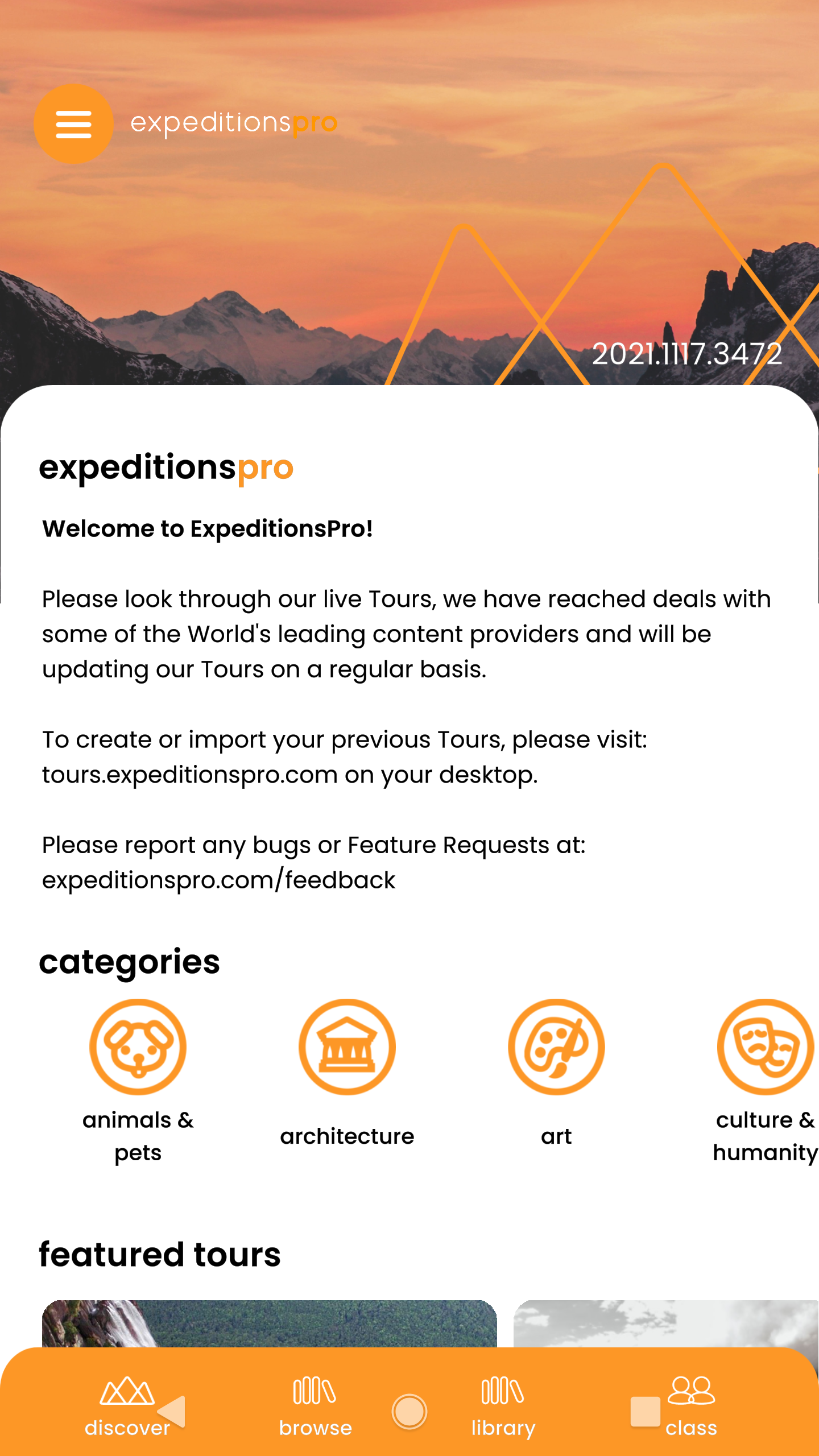Browse the architecture category
The image size is (819, 1456).
point(347,1047)
